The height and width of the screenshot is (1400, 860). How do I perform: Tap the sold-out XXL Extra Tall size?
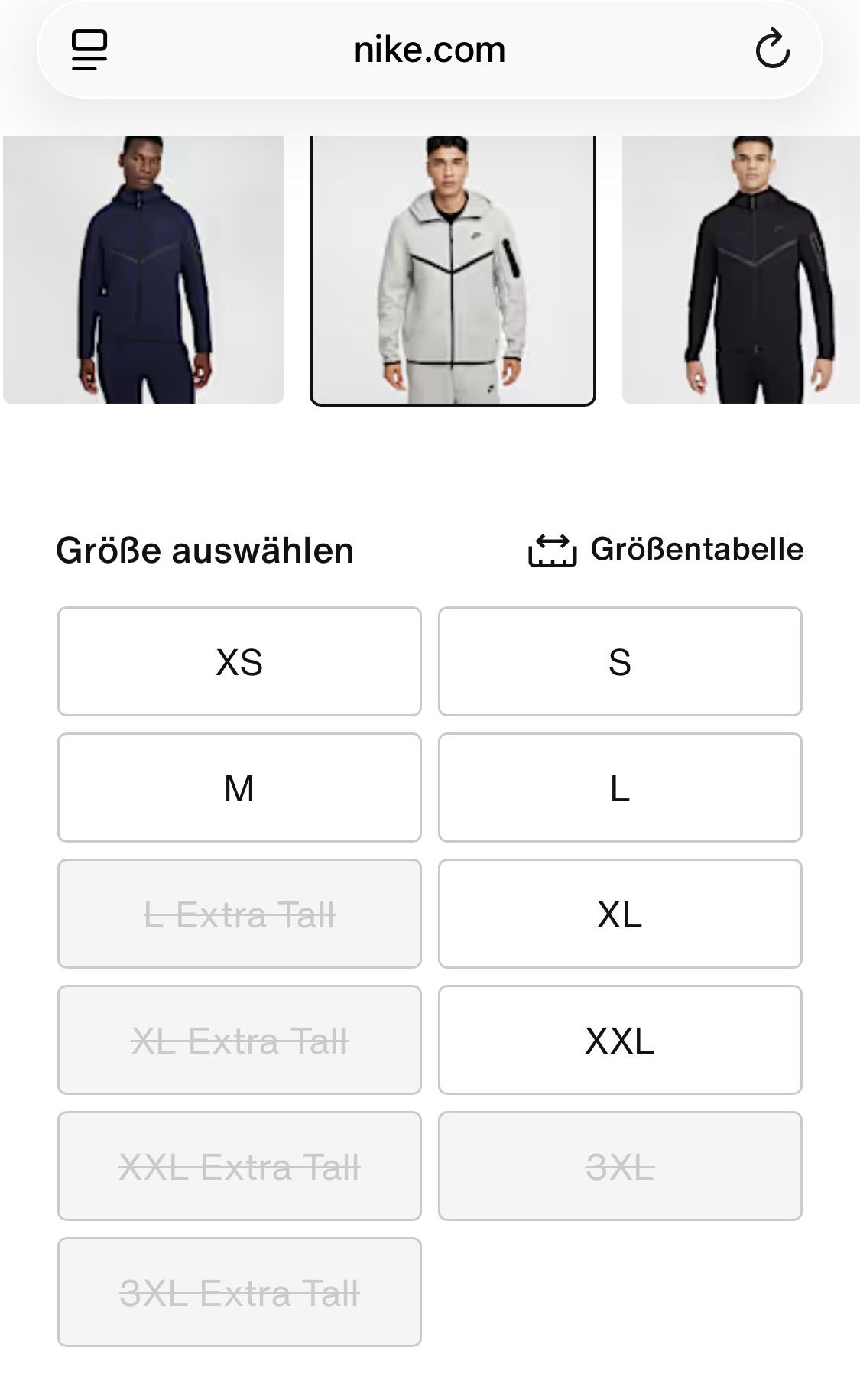(x=239, y=1167)
